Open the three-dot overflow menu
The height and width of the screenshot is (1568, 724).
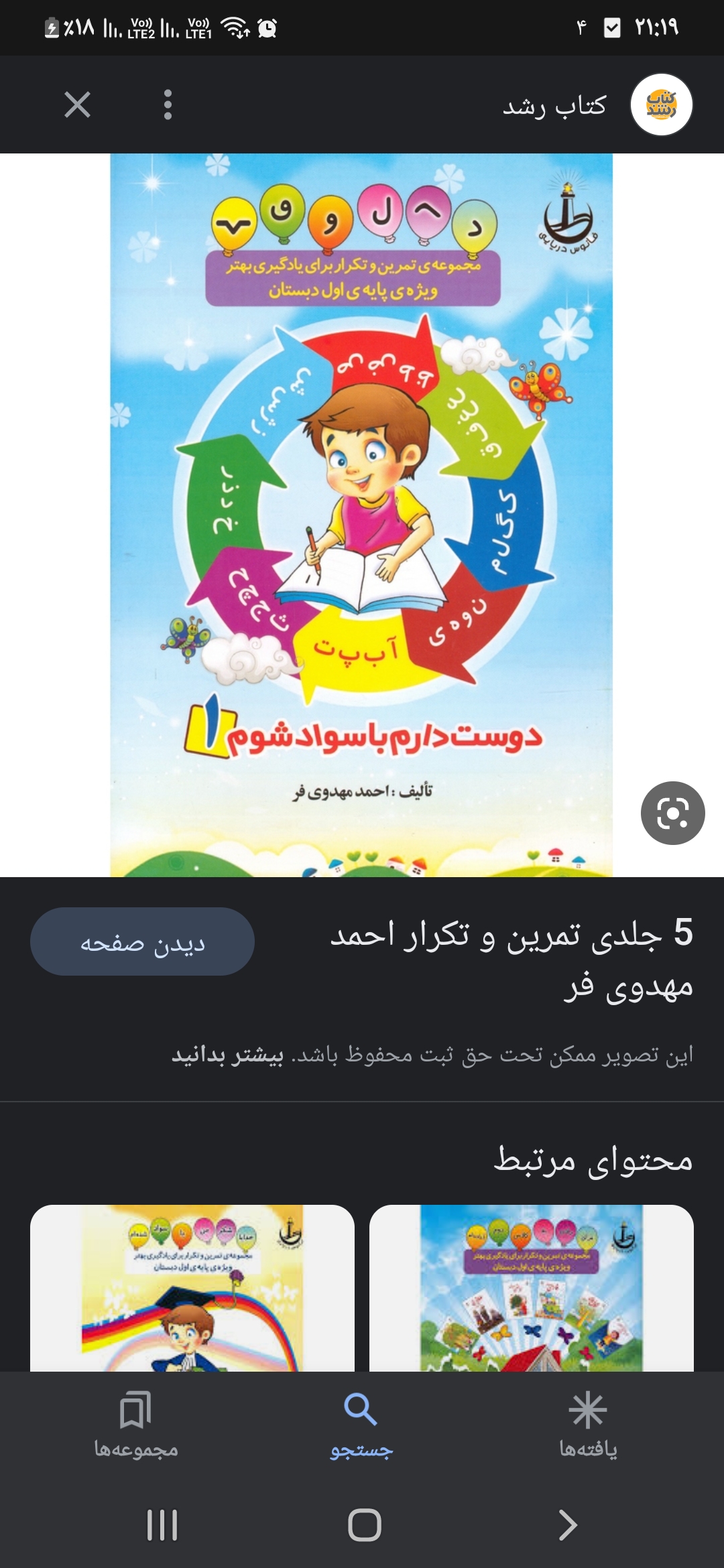168,105
